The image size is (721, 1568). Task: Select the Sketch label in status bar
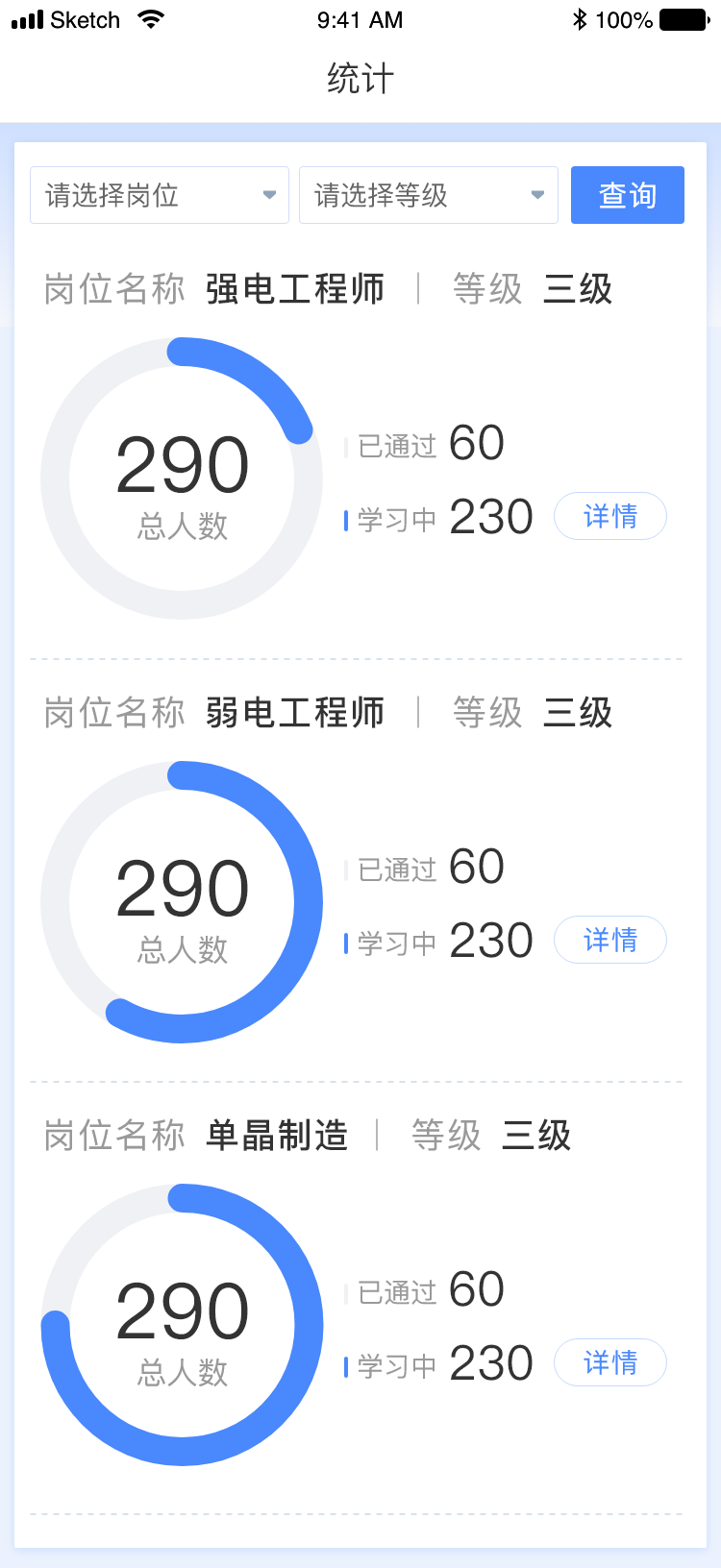click(x=87, y=18)
